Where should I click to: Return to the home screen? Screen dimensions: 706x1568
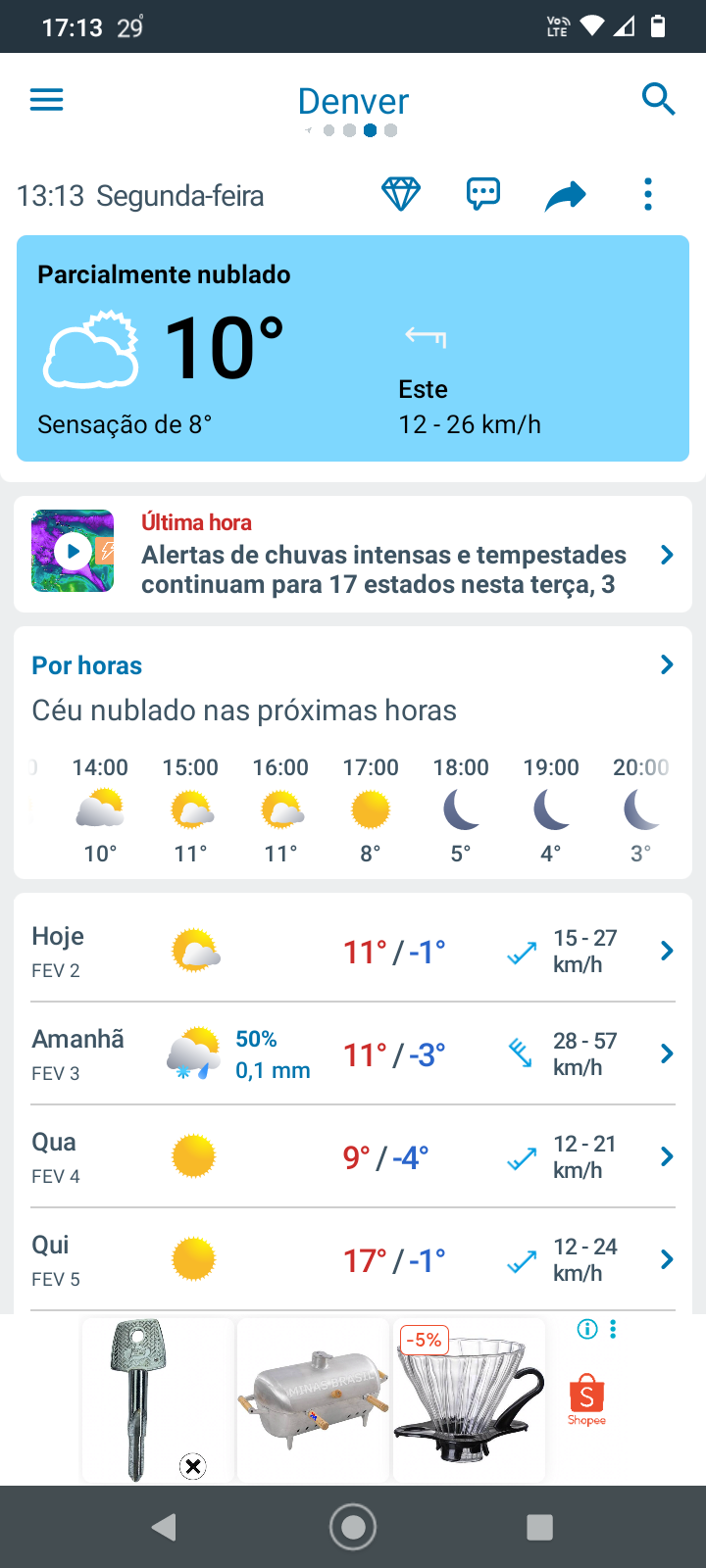[353, 1527]
